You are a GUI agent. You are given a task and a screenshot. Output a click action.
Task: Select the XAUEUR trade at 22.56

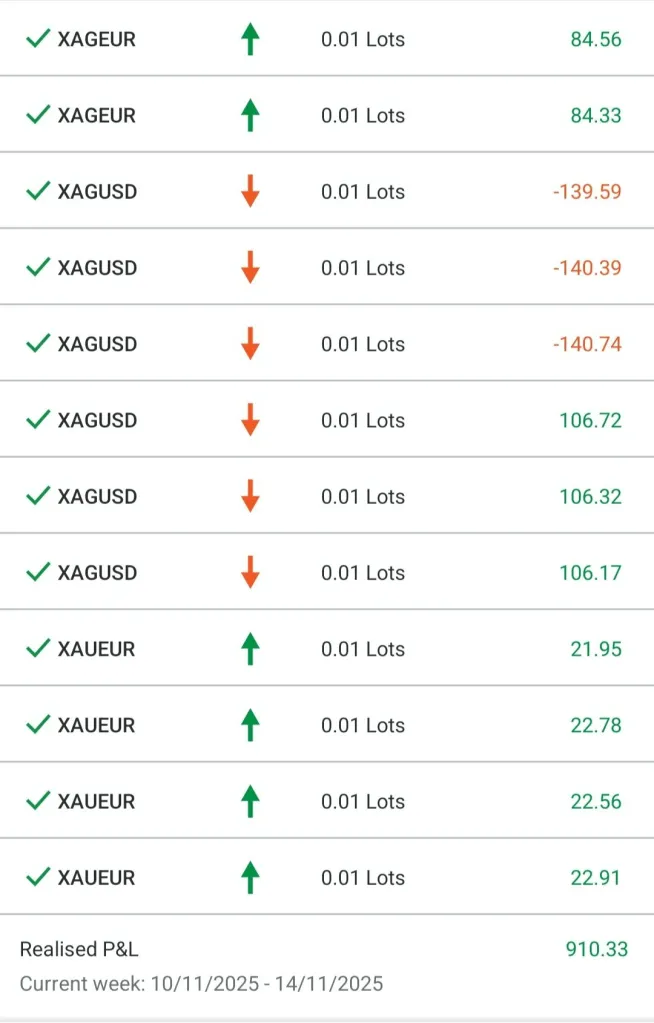click(327, 801)
